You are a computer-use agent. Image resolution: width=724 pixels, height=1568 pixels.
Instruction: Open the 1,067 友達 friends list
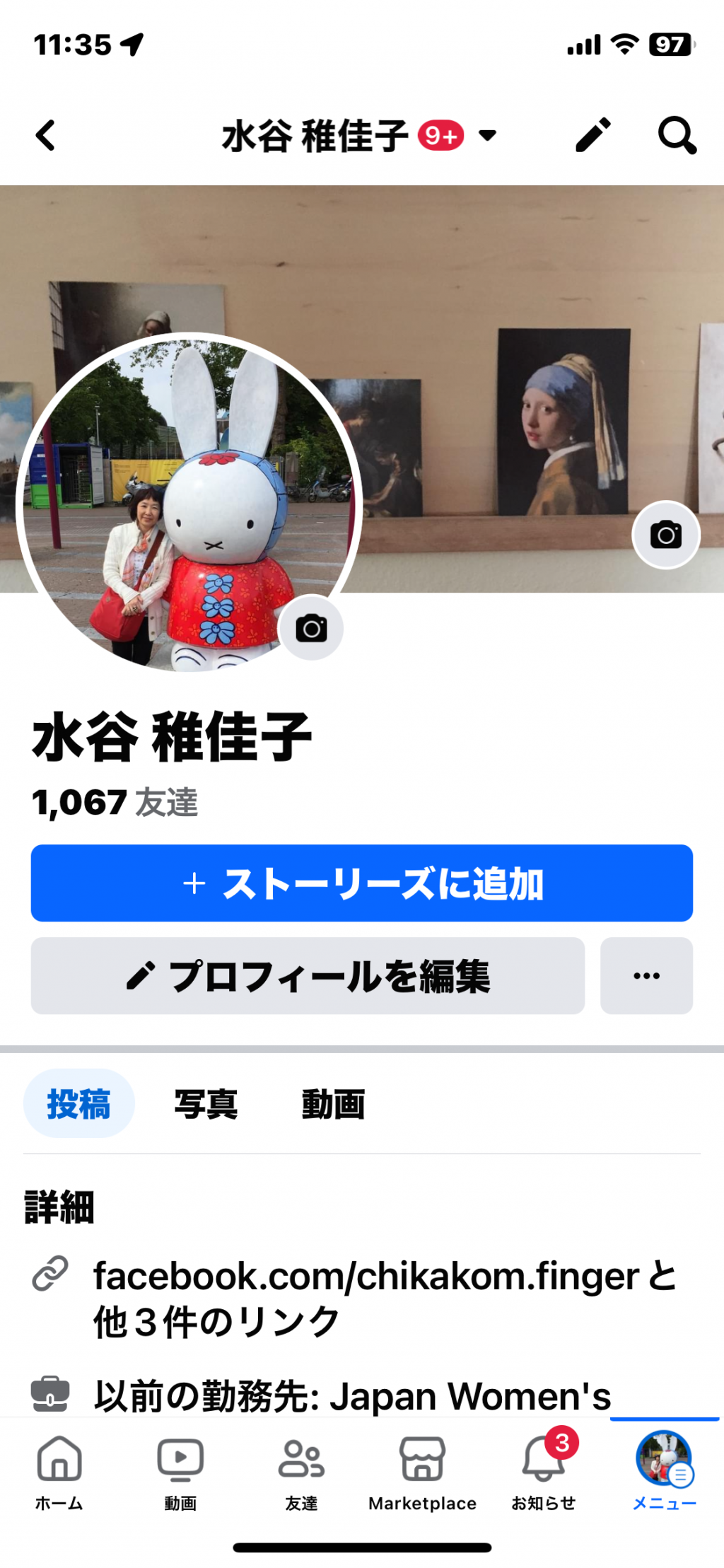click(x=115, y=802)
